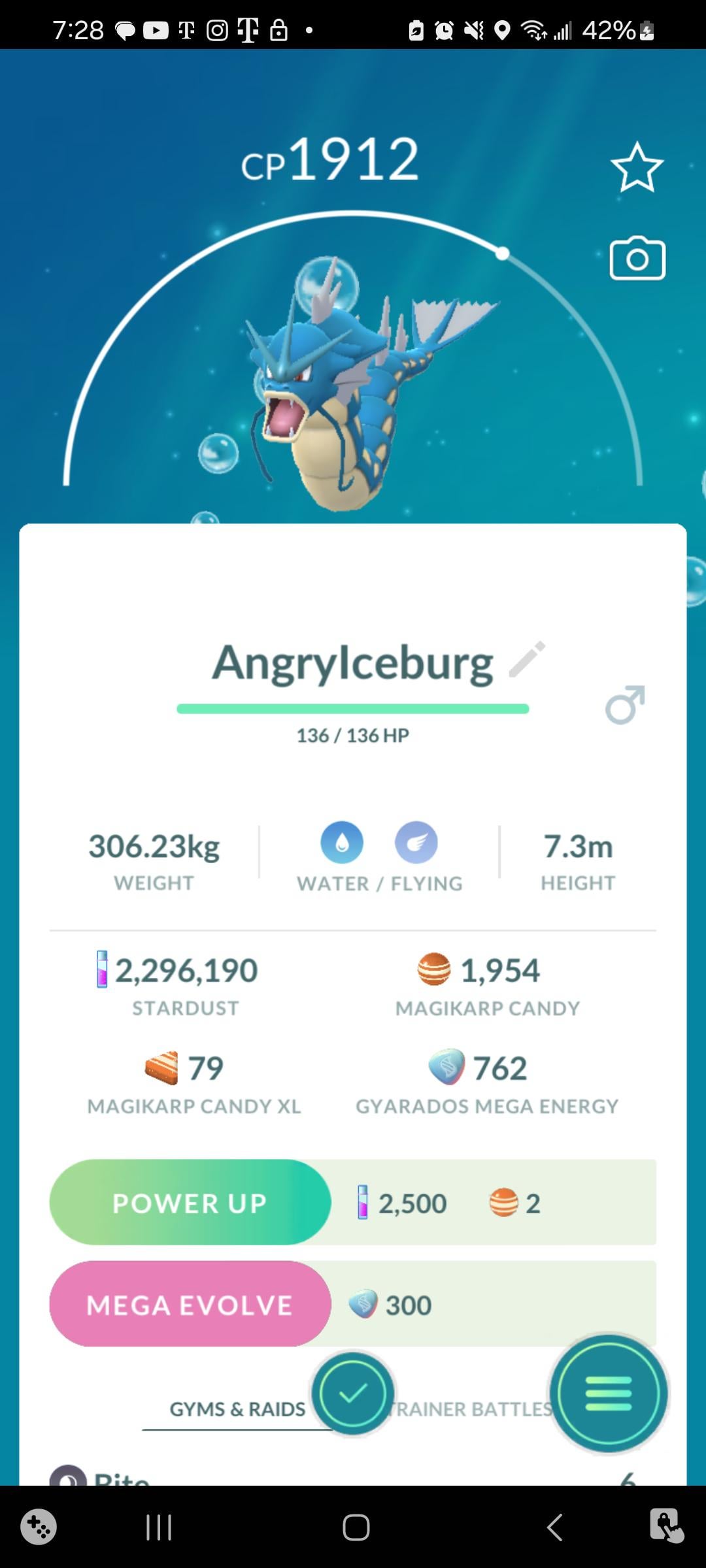The width and height of the screenshot is (706, 1568).
Task: Edit the AngryIceburg nickname with the pencil
Action: point(527,660)
